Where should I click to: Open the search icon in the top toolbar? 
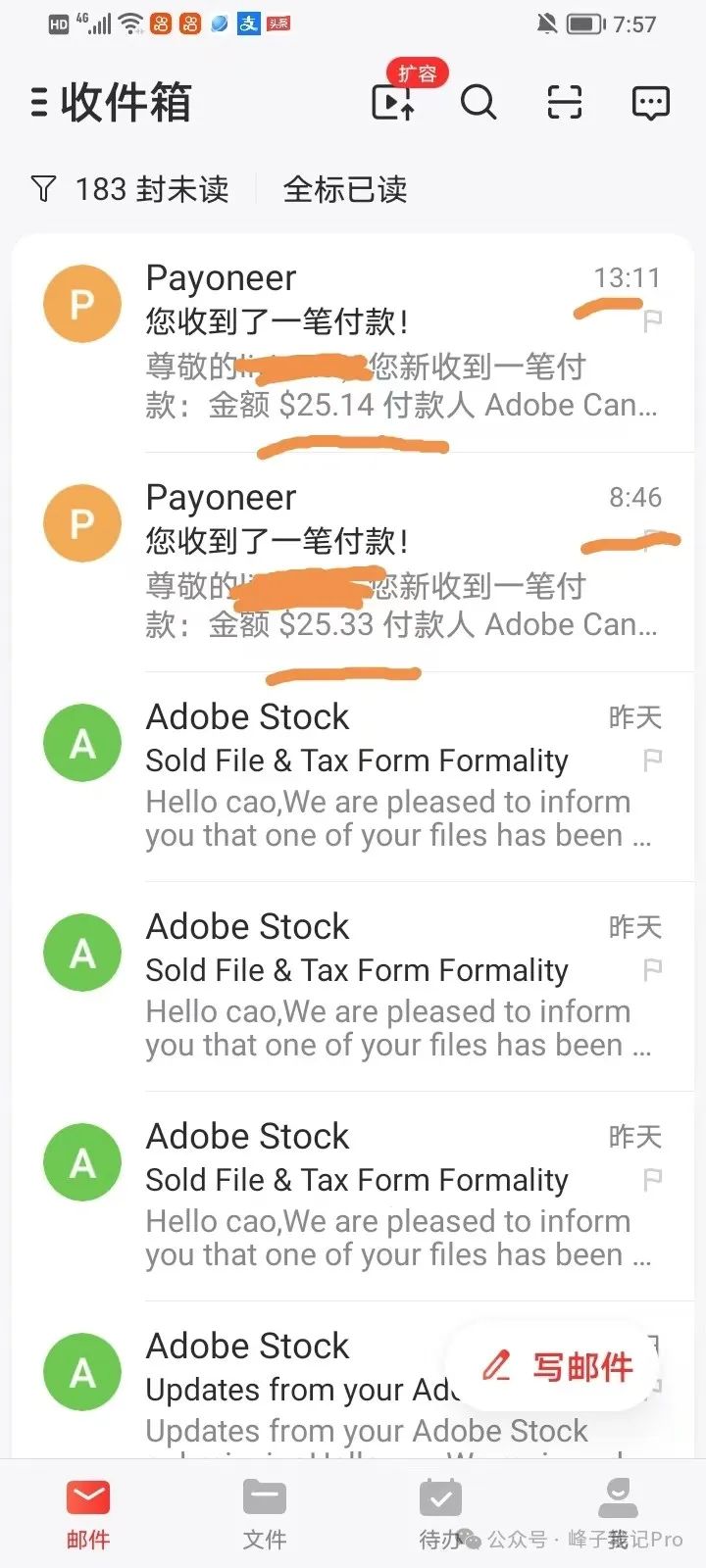pyautogui.click(x=478, y=102)
